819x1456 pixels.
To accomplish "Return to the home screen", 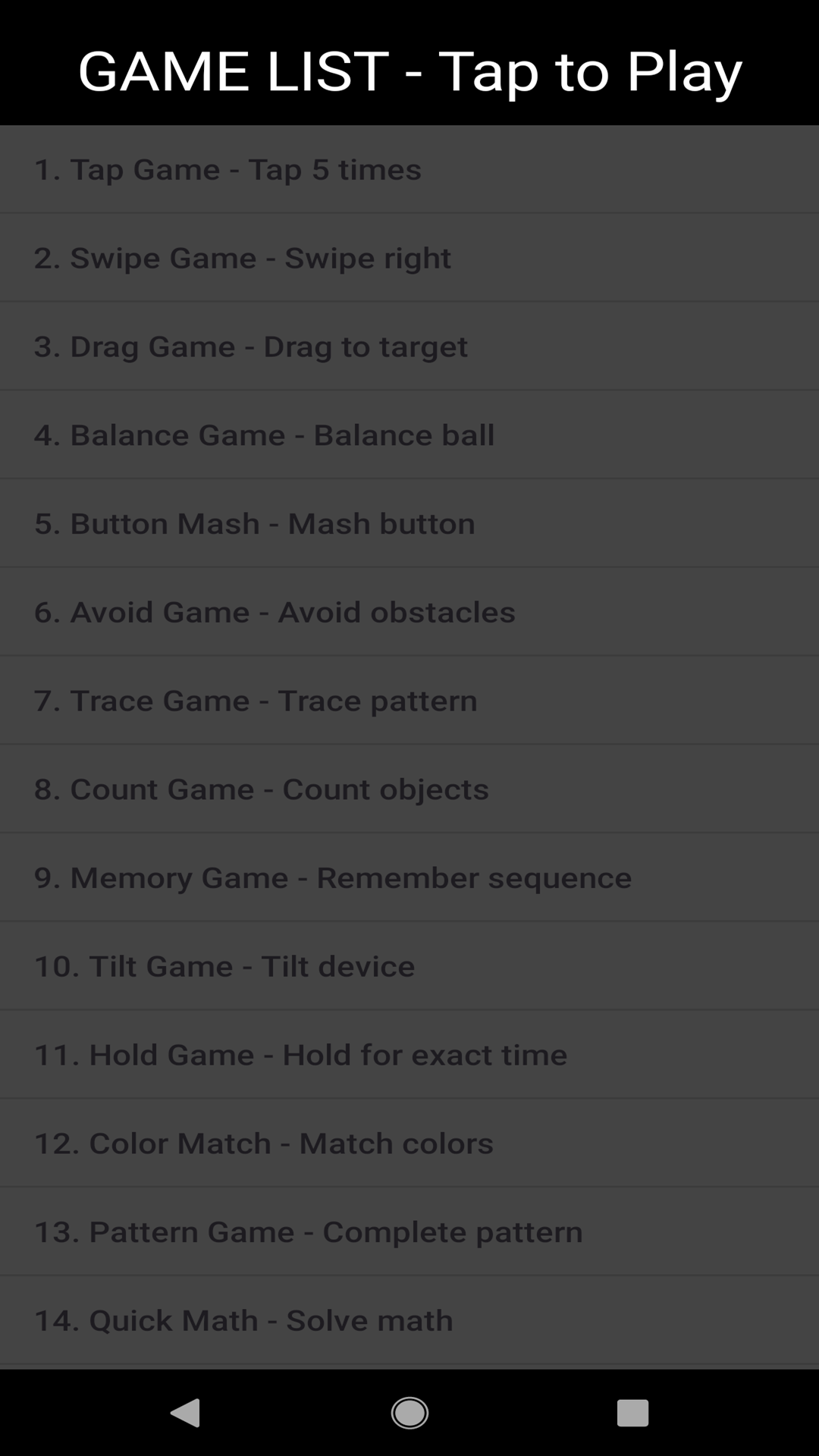I will [x=409, y=1413].
